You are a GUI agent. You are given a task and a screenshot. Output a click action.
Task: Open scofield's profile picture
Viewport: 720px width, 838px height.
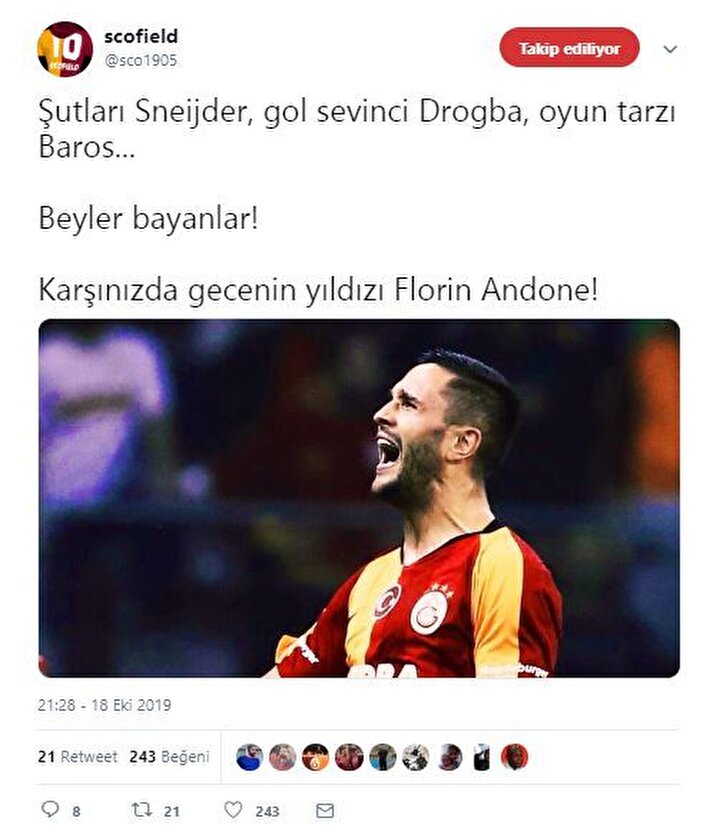pos(65,49)
